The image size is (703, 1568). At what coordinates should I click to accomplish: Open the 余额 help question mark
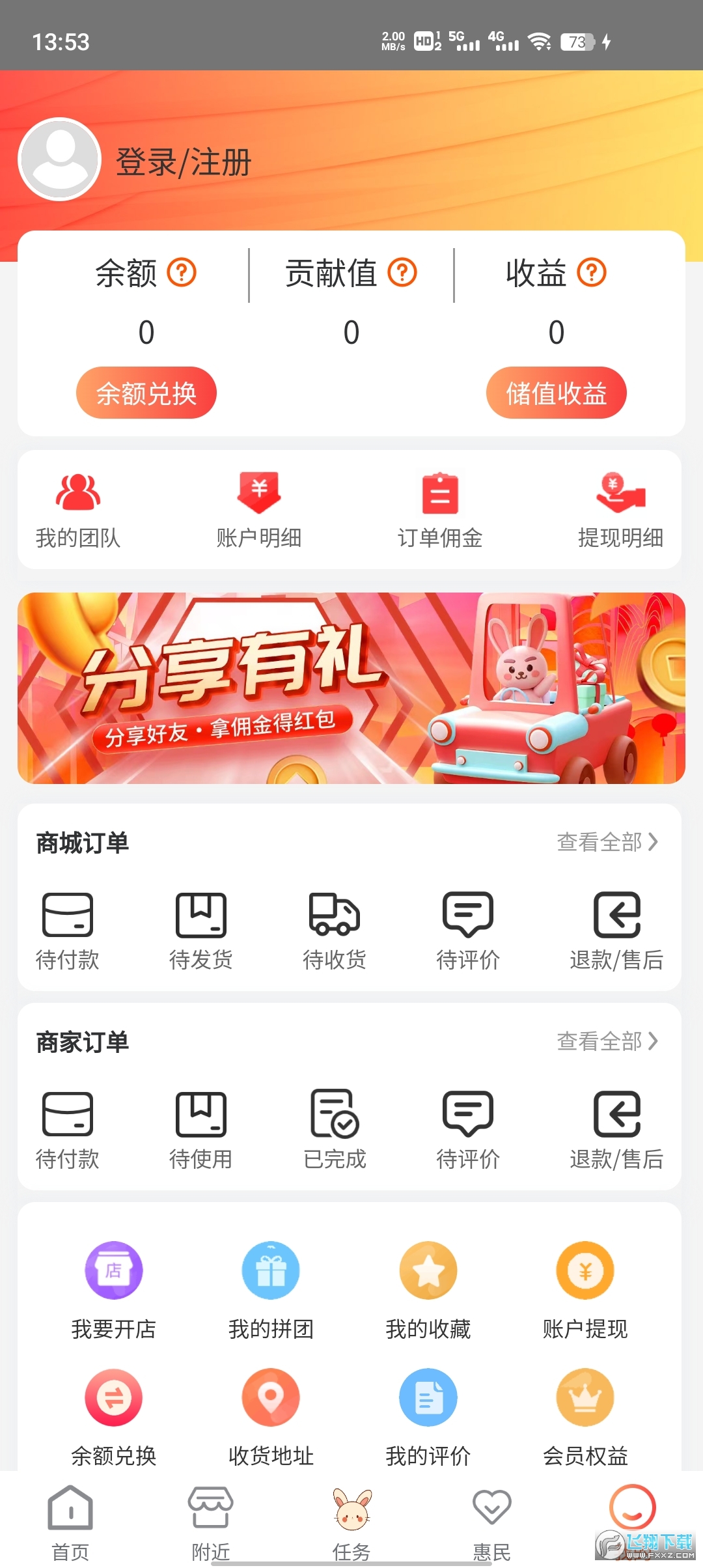point(182,272)
